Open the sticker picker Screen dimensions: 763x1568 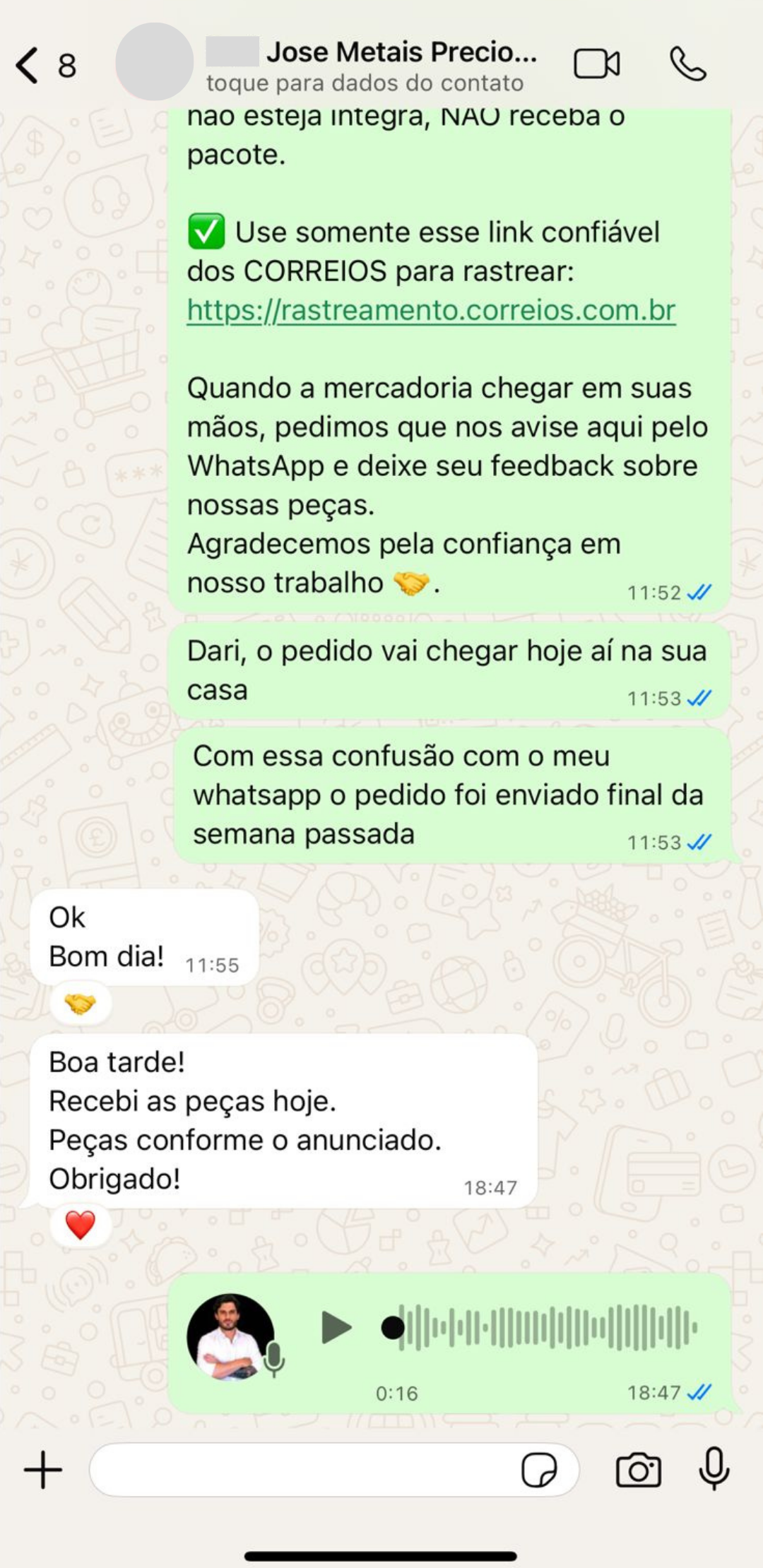coord(539,1471)
